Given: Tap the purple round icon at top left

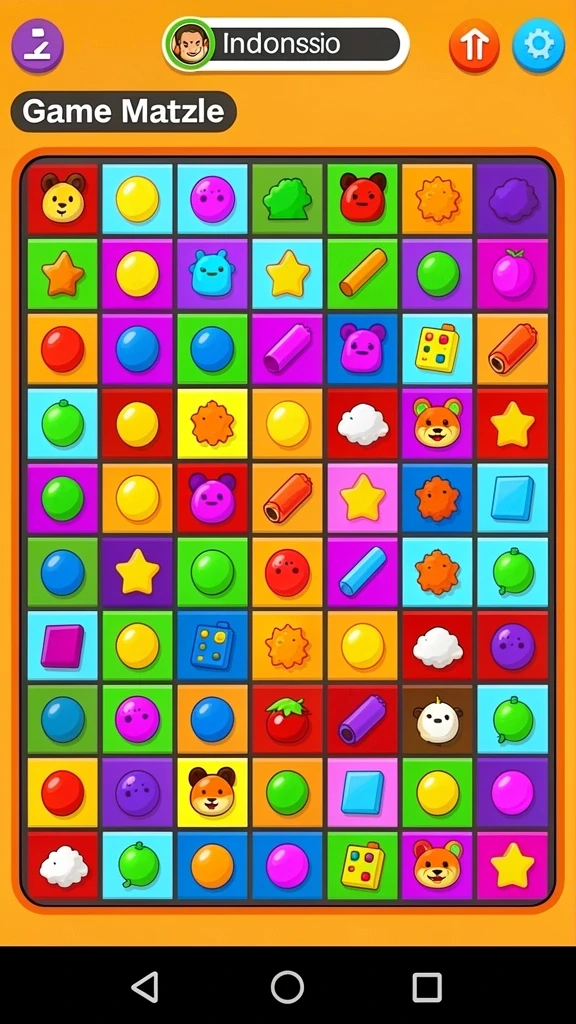Looking at the screenshot, I should [37, 46].
